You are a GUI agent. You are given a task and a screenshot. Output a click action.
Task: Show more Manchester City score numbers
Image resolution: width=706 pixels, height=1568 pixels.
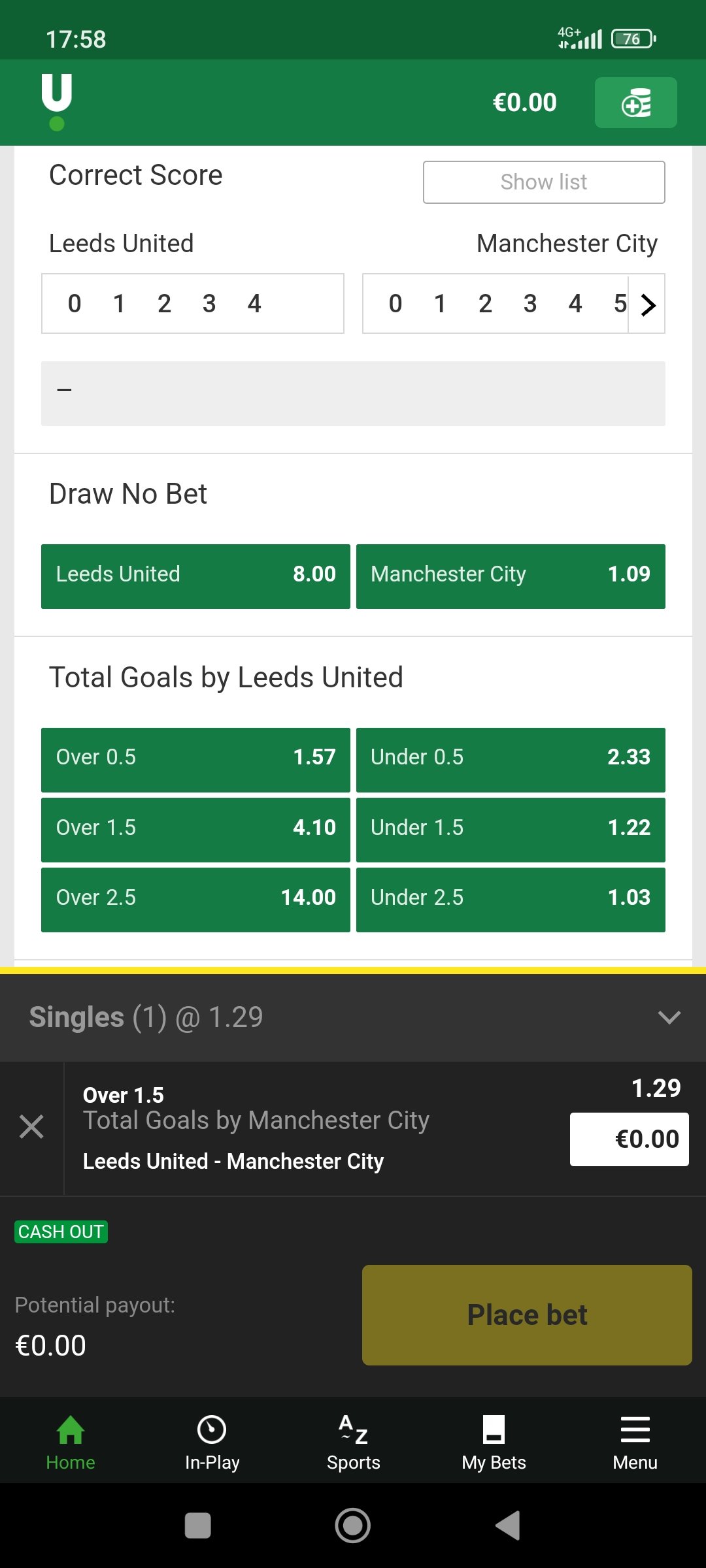coord(647,304)
